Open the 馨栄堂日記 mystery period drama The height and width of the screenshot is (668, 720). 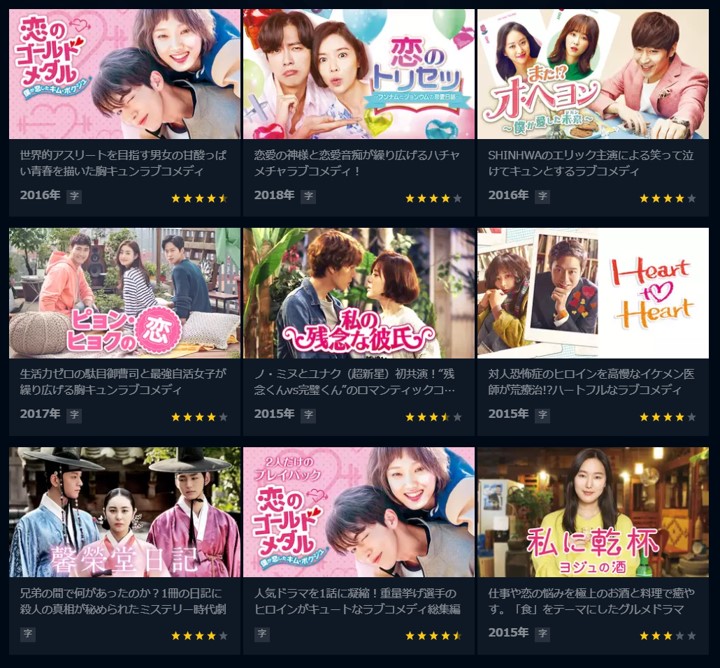pos(125,512)
